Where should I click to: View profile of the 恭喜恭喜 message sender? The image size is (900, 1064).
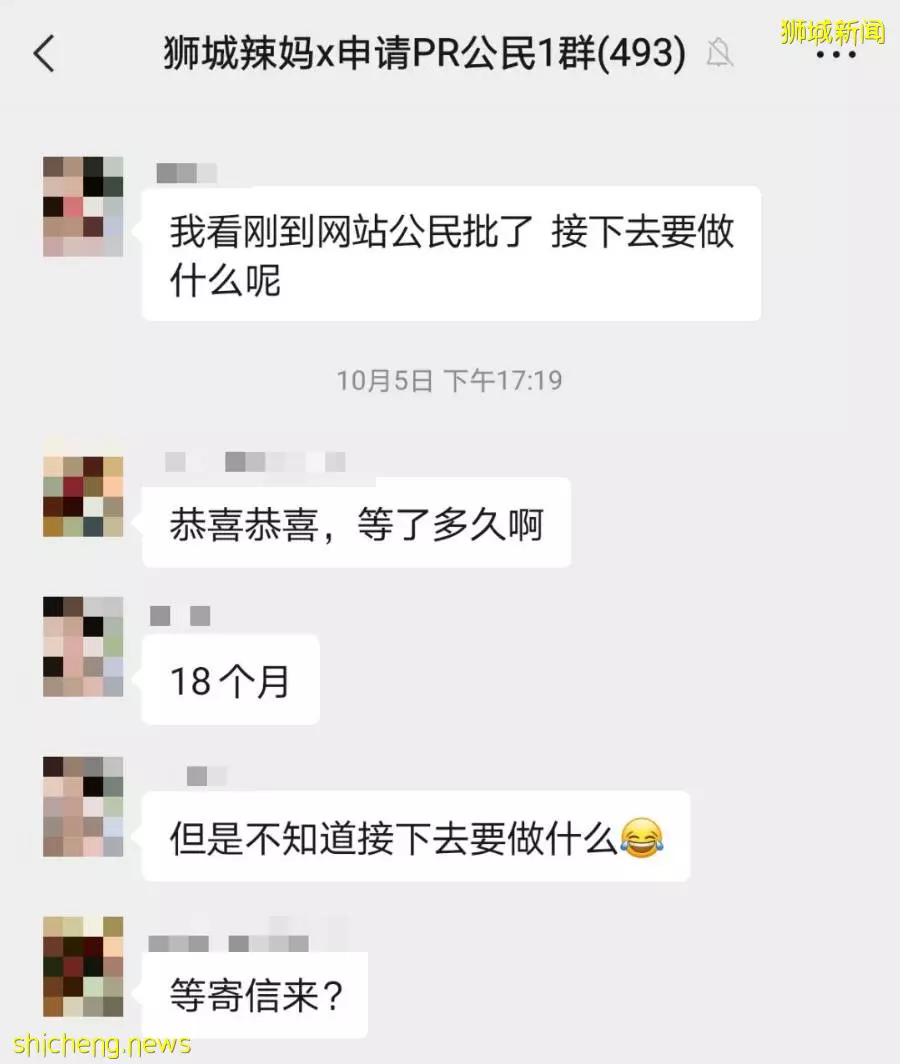pos(83,497)
